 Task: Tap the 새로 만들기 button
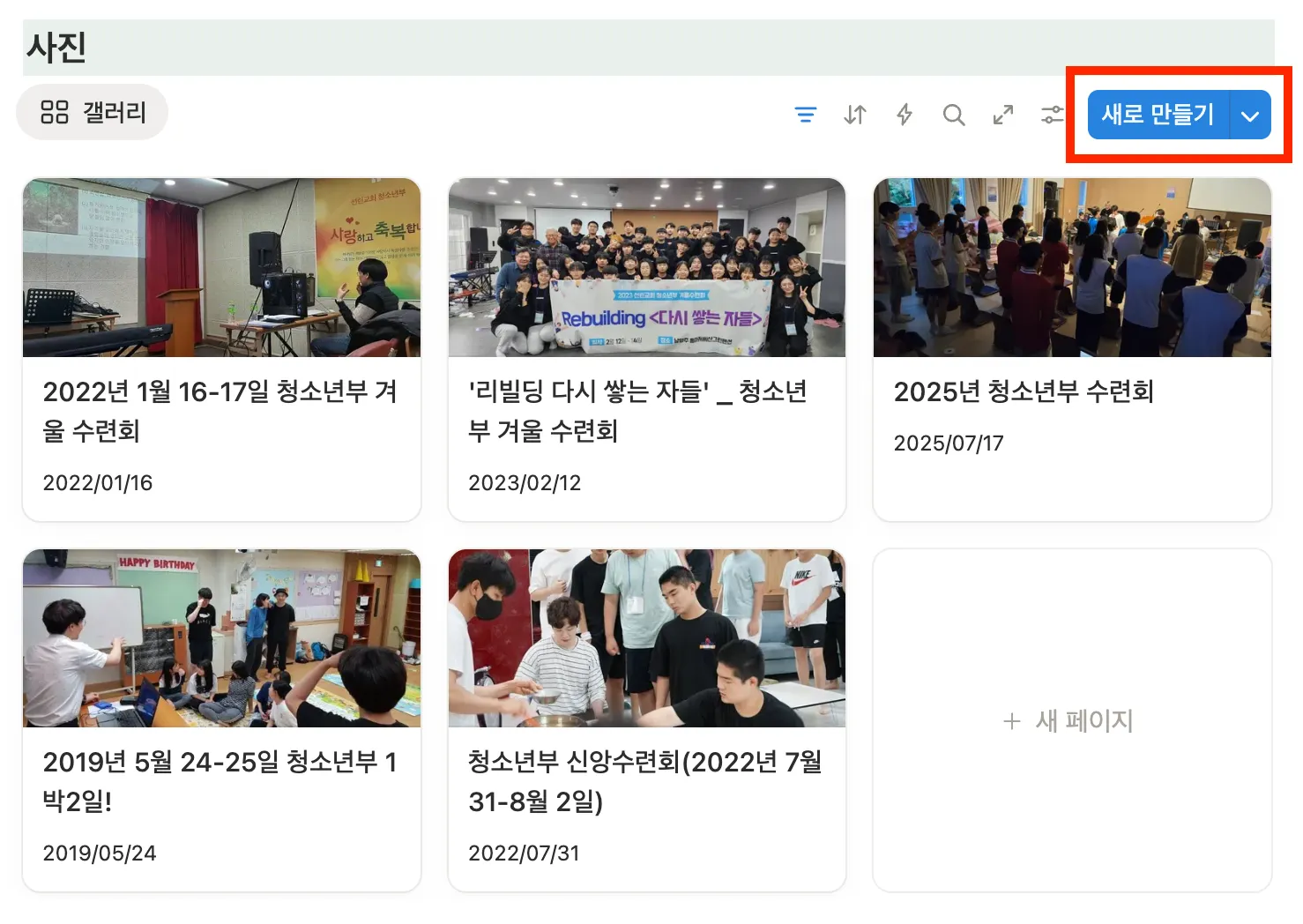(1157, 115)
